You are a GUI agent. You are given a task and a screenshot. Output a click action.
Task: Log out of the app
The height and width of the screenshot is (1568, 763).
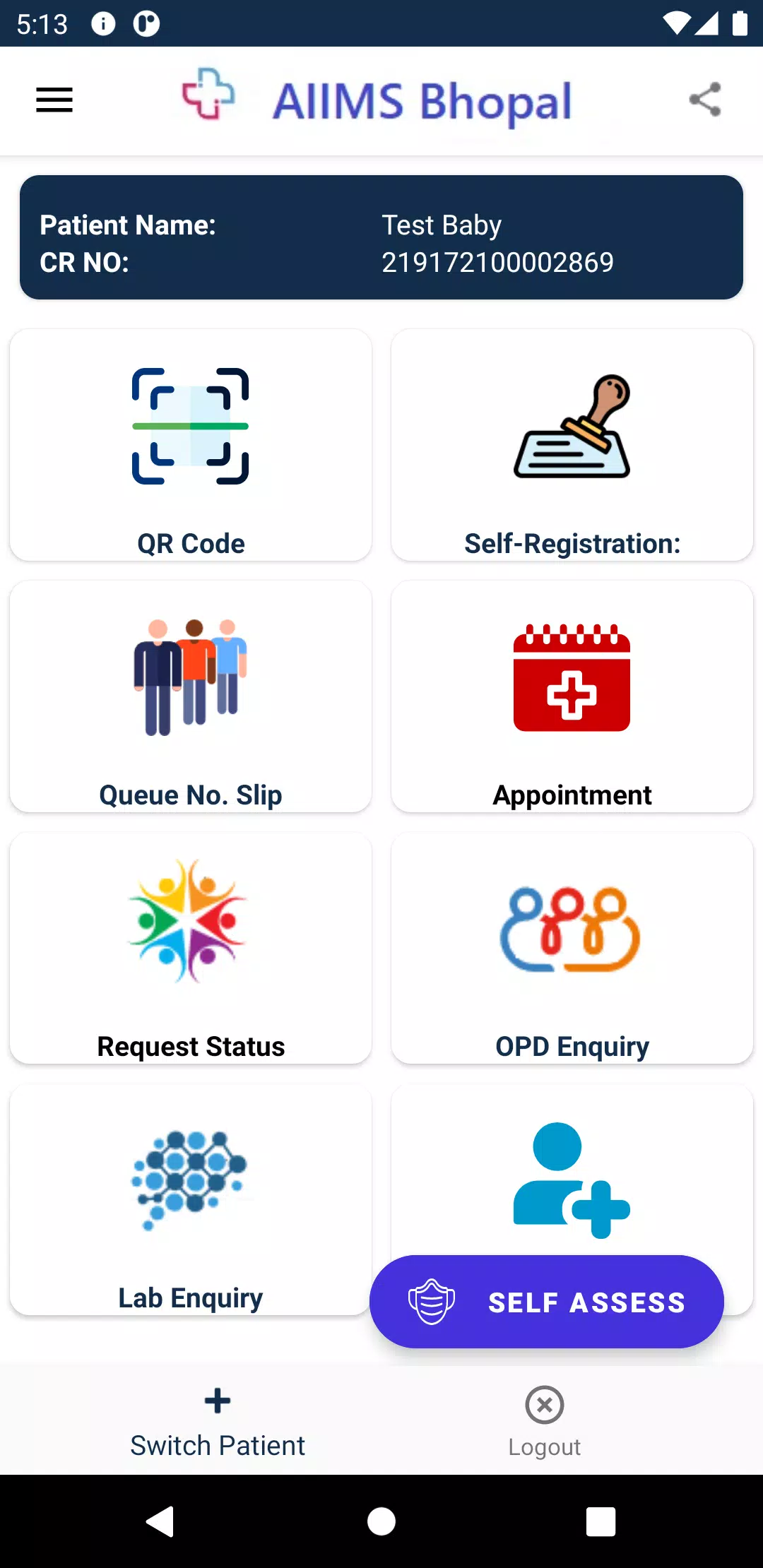[545, 1422]
